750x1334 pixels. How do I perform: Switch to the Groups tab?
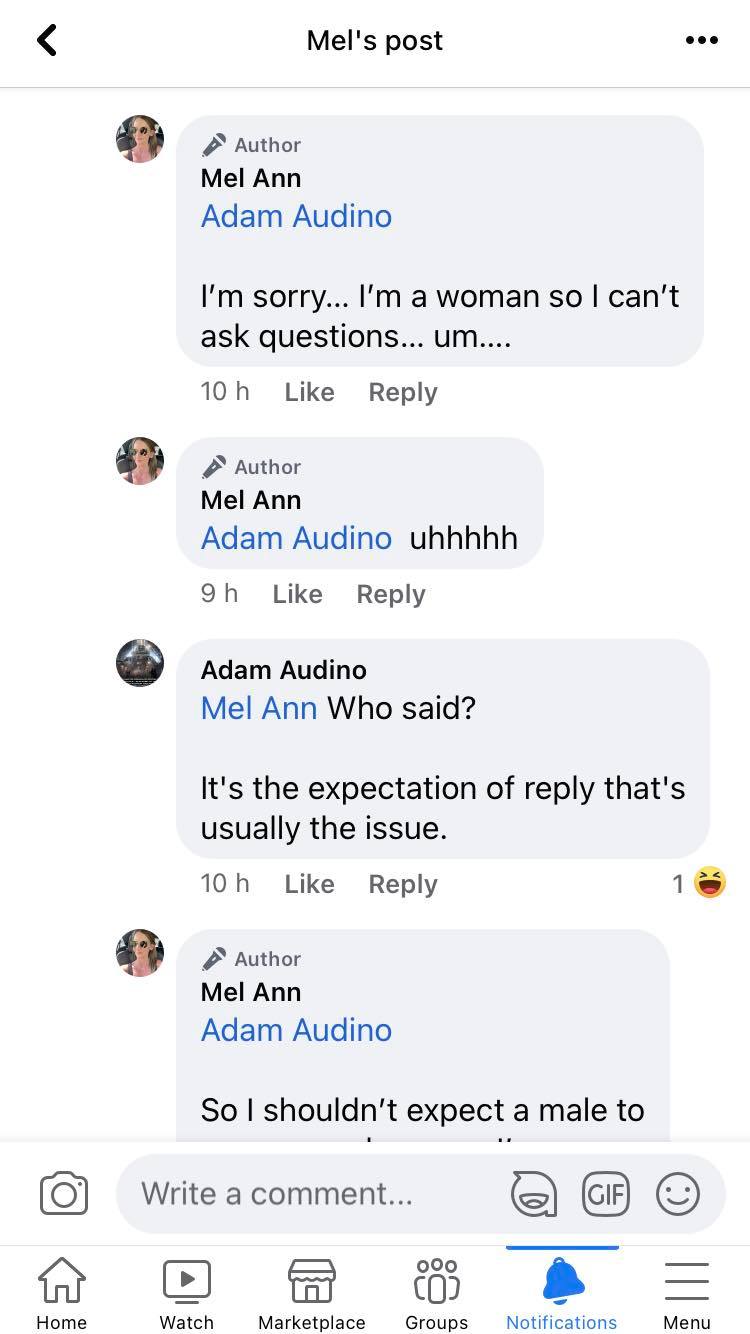point(437,1294)
